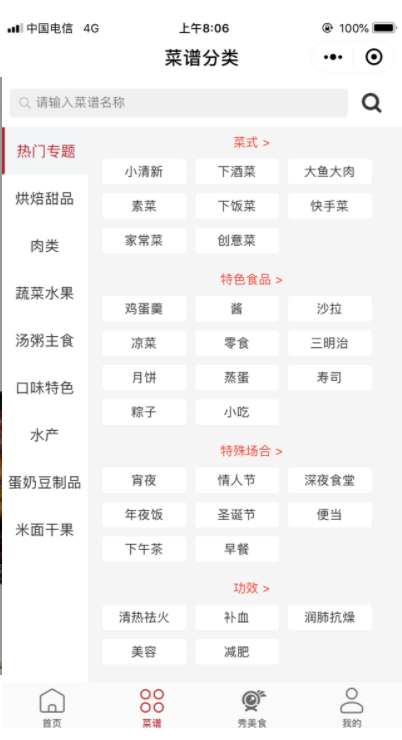
Task: Close the mini program via target icon
Action: coord(374,57)
